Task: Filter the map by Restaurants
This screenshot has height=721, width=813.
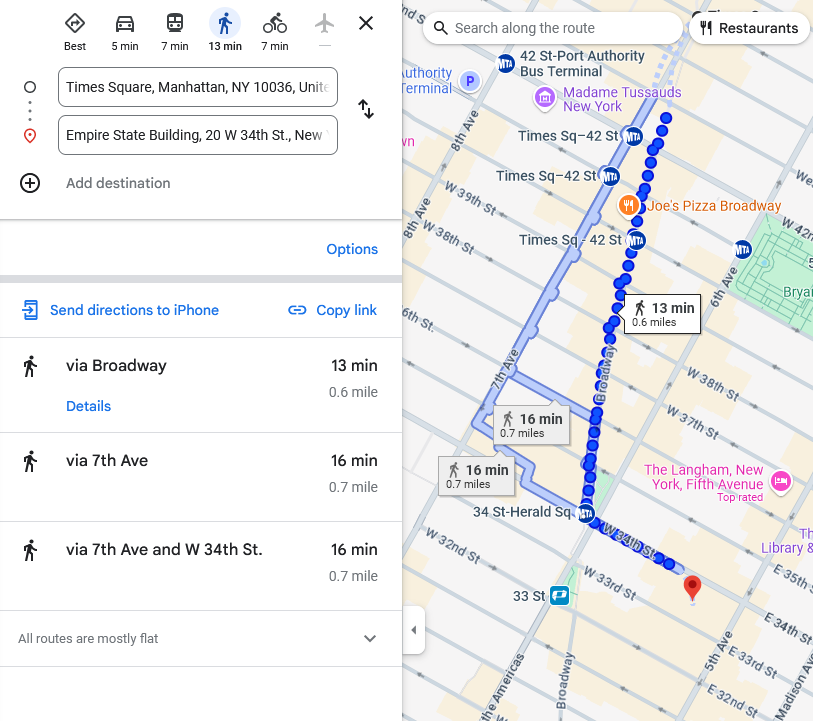Action: point(750,28)
